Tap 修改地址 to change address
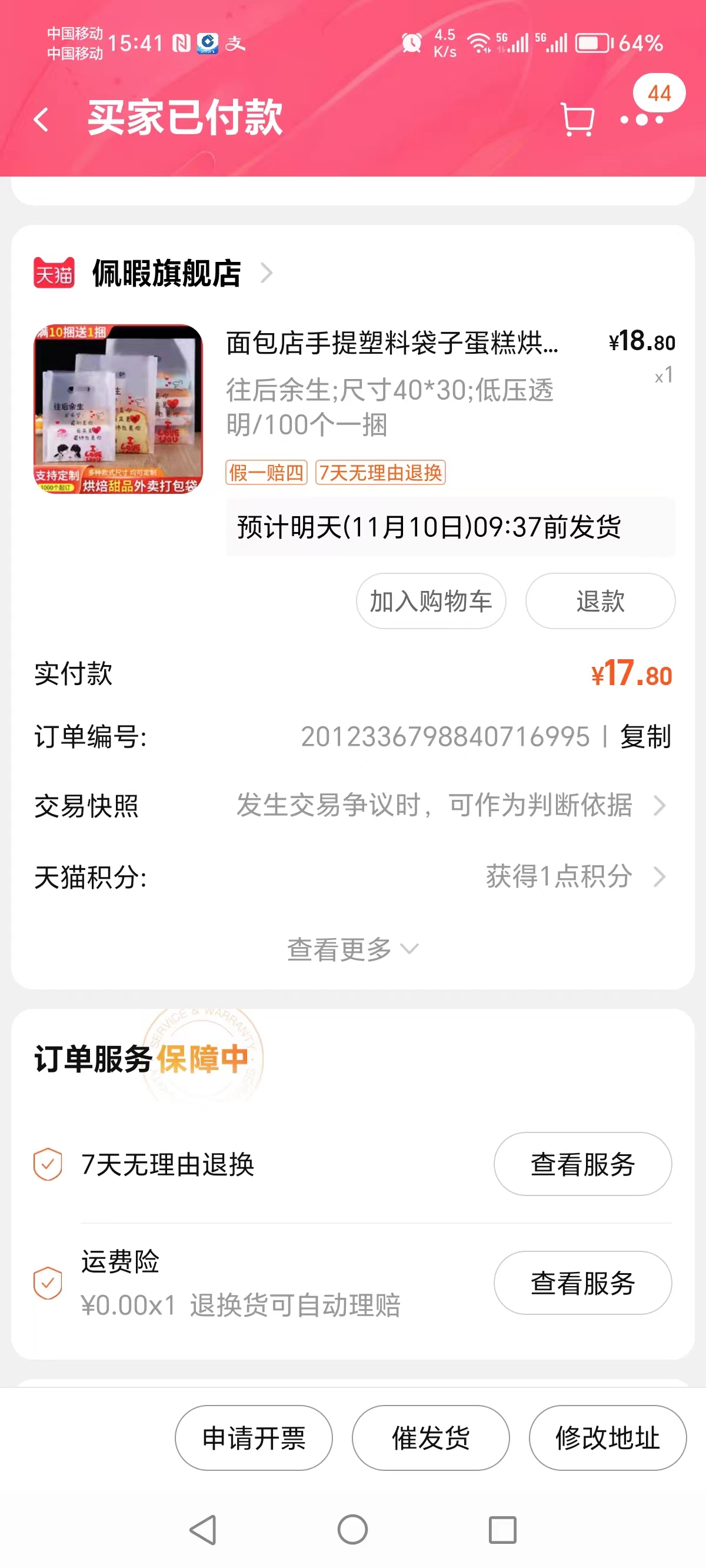The image size is (706, 1568). click(607, 1438)
